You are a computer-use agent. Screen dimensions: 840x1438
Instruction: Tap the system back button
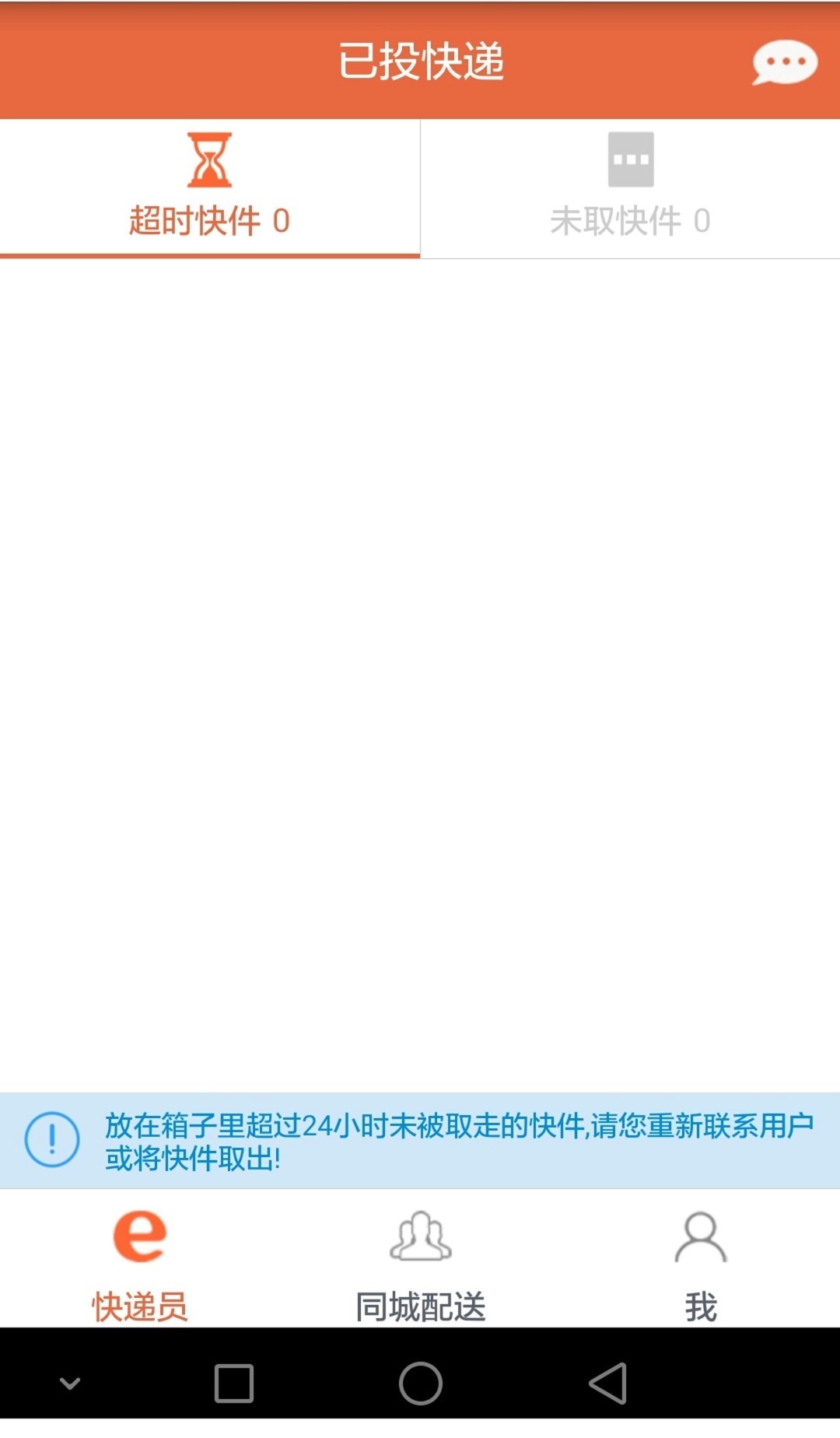point(608,1384)
